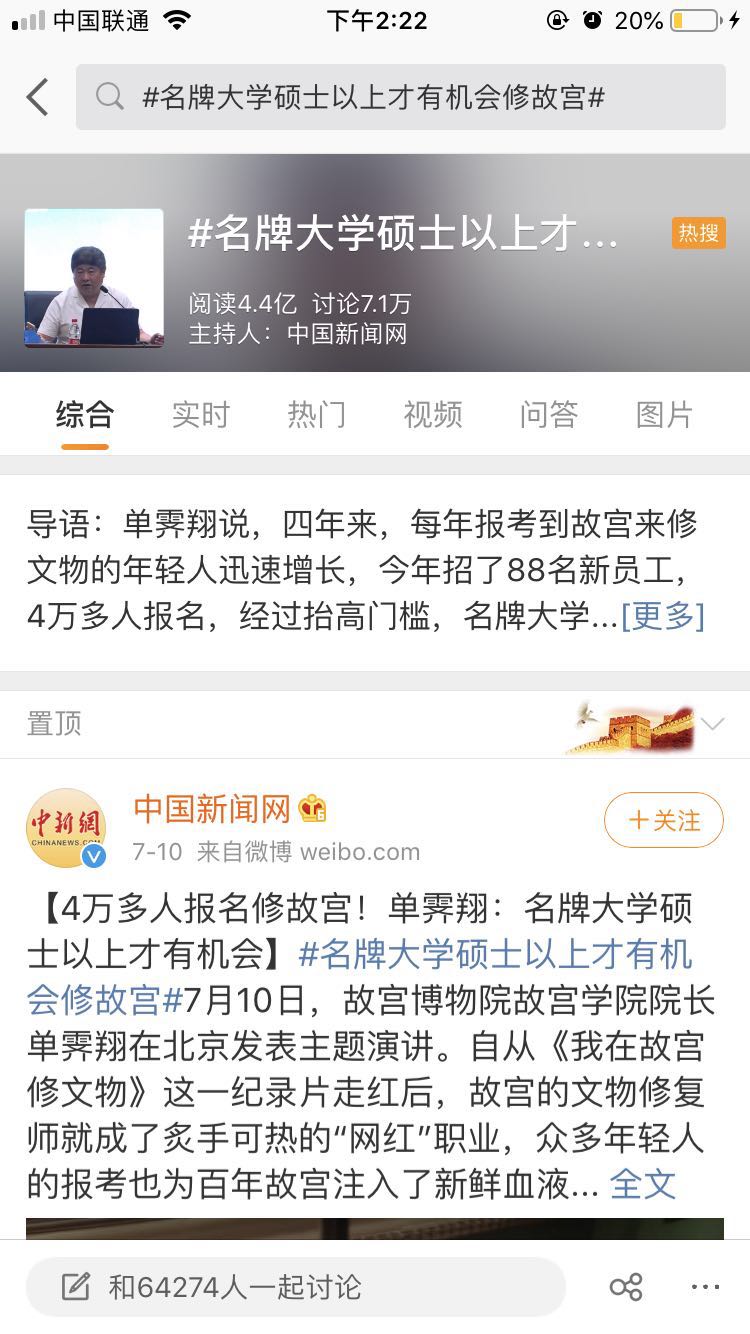
Task: Open the dropdown arrow on the pinned post
Action: click(x=712, y=724)
